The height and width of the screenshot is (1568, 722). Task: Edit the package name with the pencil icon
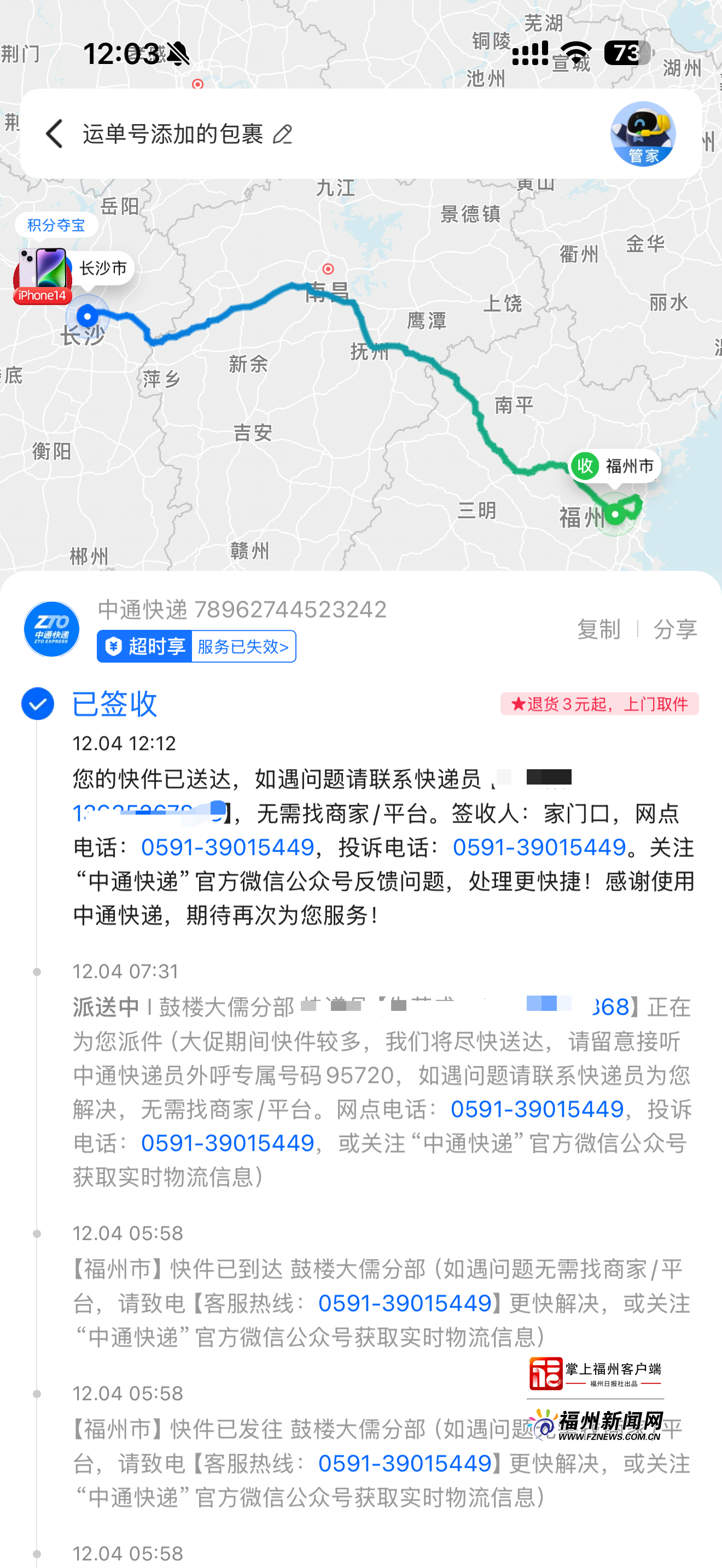(x=282, y=134)
